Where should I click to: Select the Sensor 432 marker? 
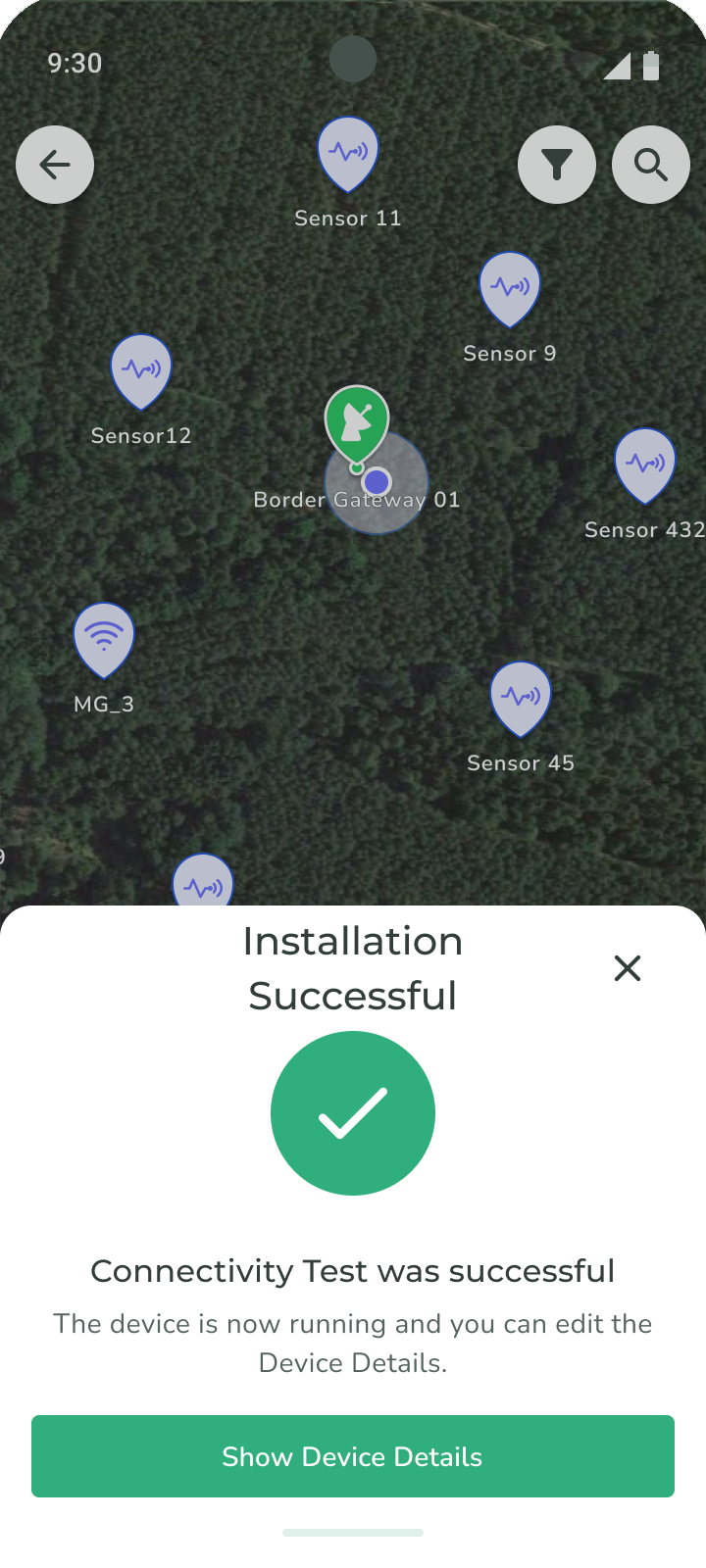645,464
